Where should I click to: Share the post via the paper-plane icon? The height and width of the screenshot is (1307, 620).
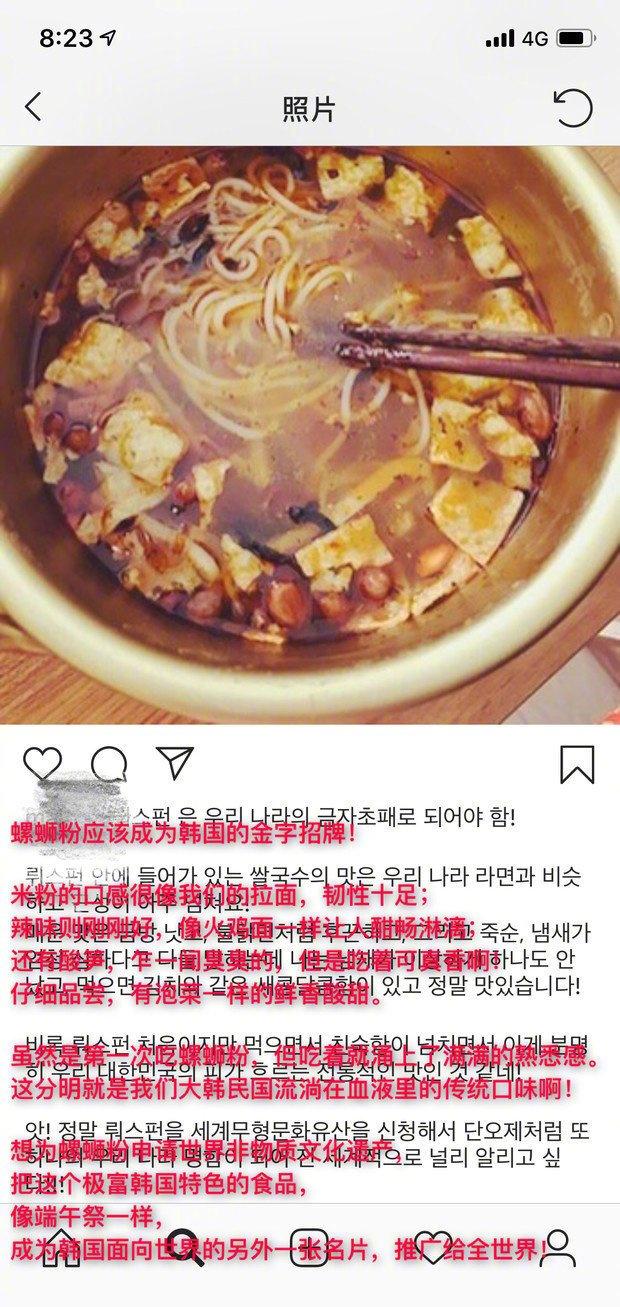(174, 763)
